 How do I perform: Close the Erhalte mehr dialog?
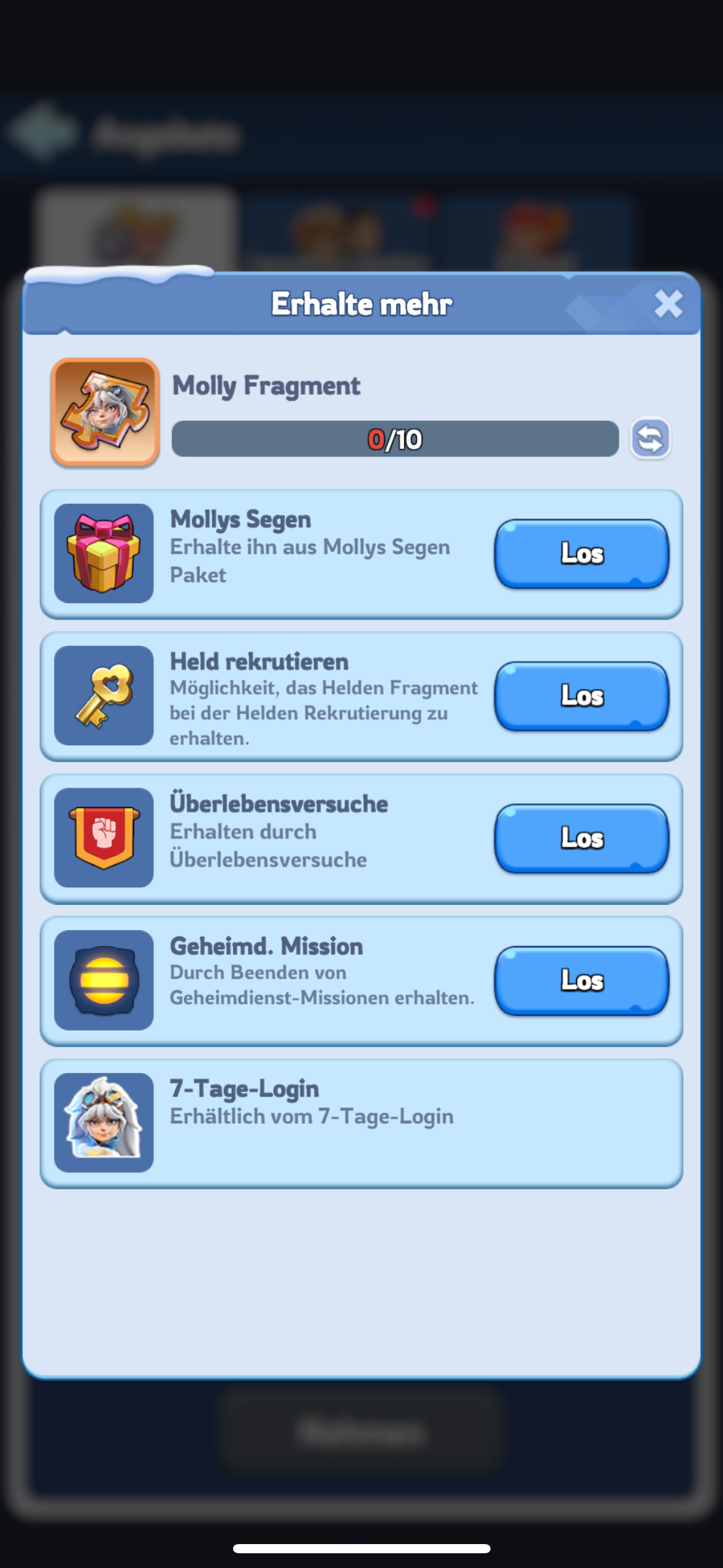[x=668, y=304]
